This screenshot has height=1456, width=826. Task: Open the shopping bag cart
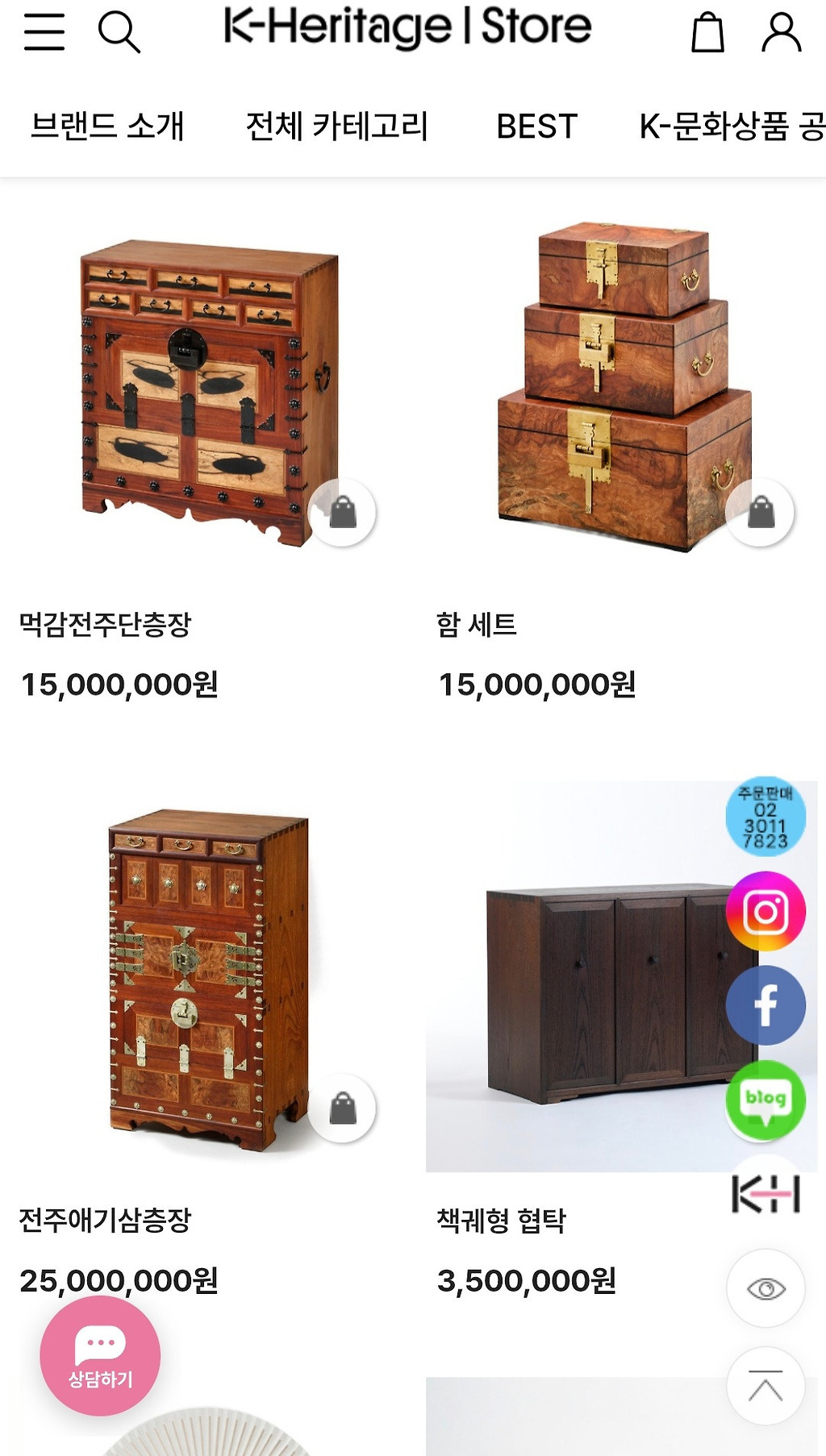[x=707, y=32]
